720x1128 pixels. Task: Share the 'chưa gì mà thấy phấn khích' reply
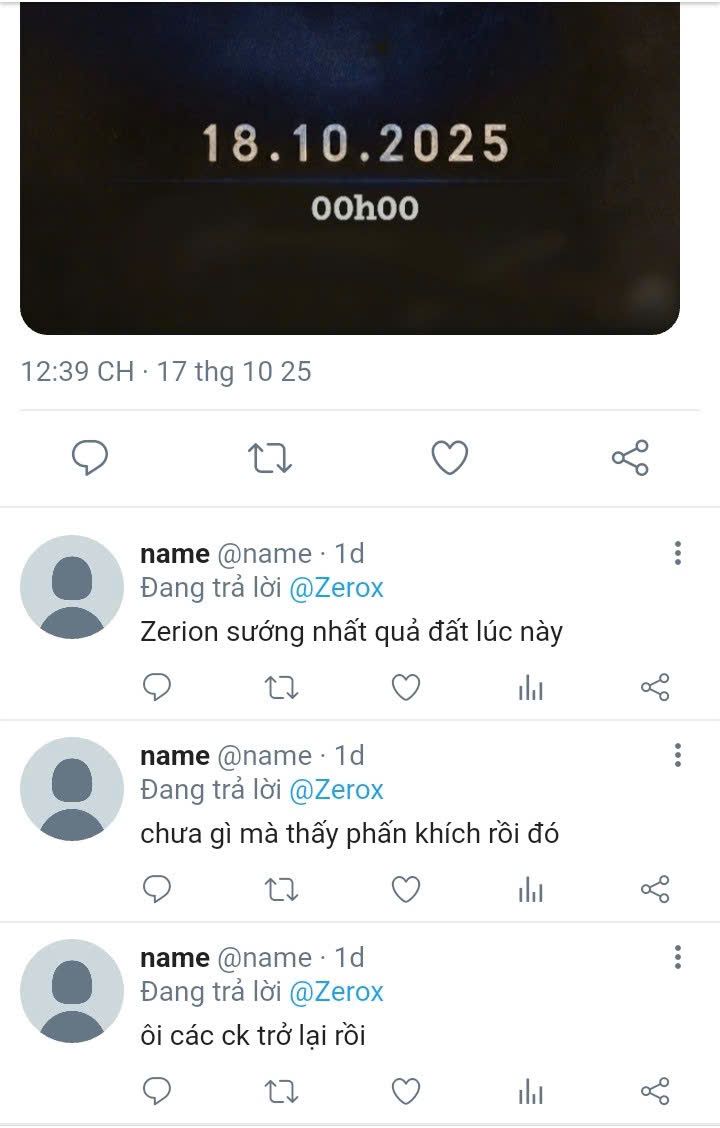[x=655, y=890]
